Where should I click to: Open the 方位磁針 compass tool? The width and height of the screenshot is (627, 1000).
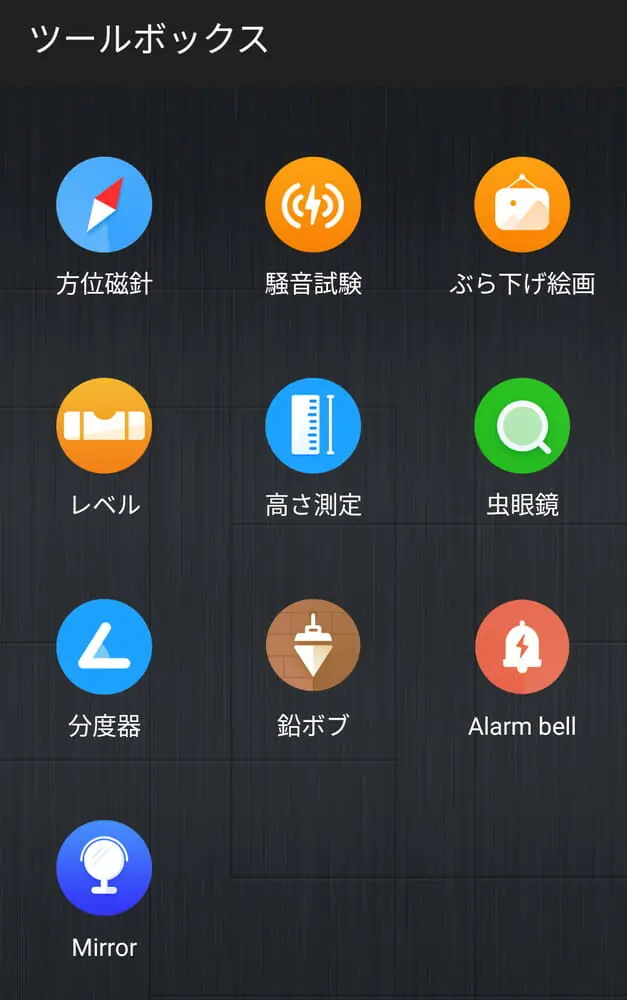pos(104,205)
